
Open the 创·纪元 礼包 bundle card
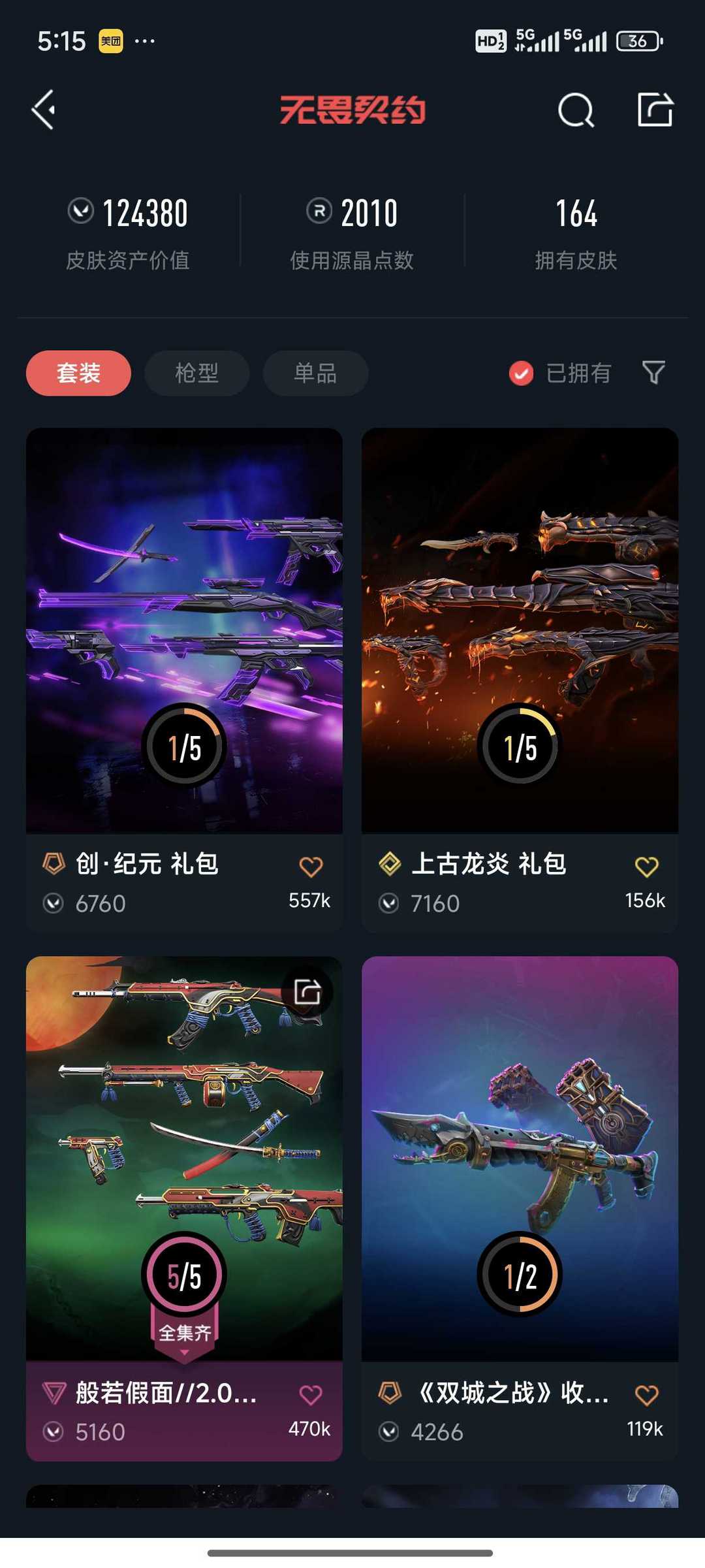(x=184, y=630)
